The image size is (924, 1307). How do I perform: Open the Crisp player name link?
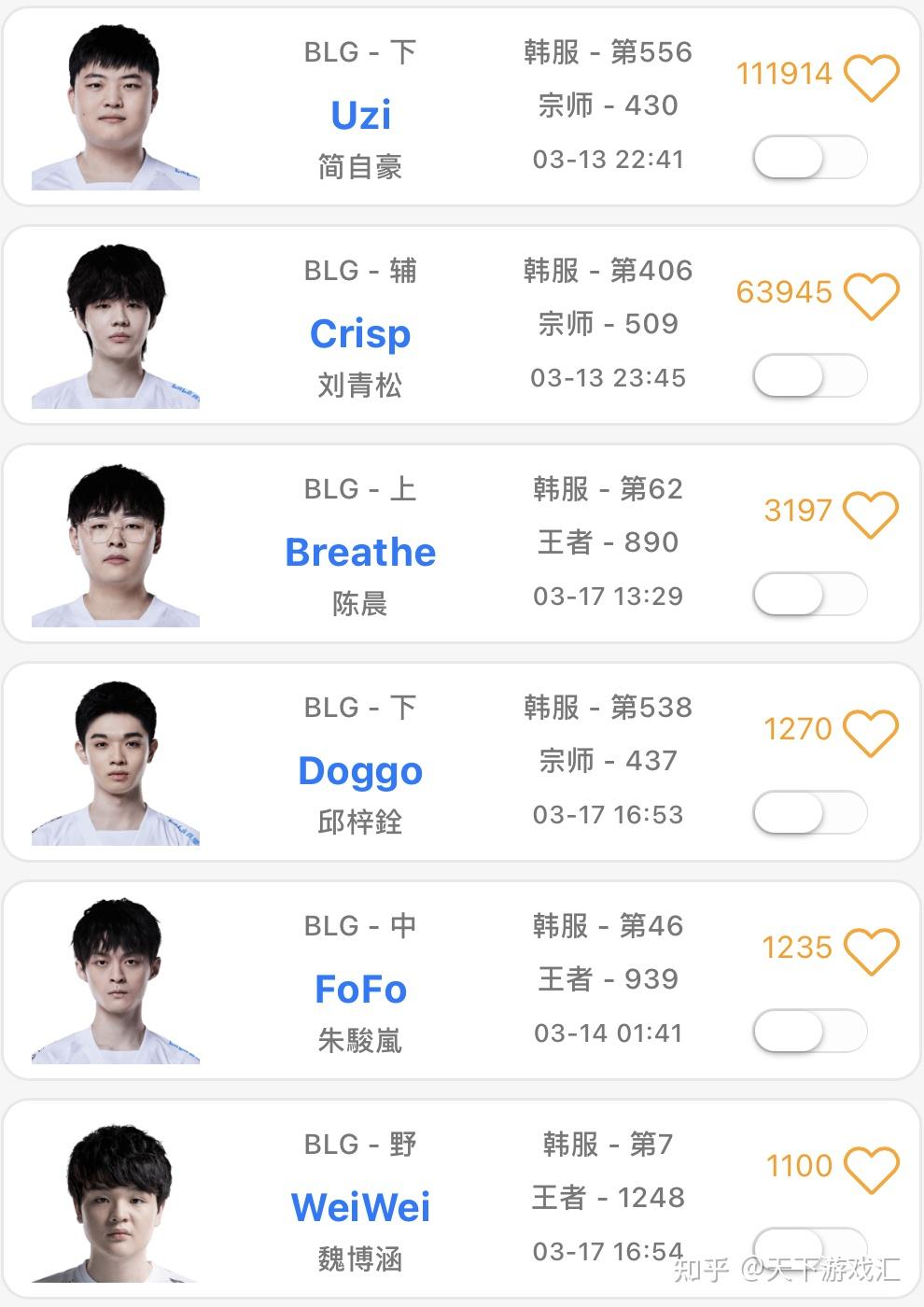coord(360,333)
